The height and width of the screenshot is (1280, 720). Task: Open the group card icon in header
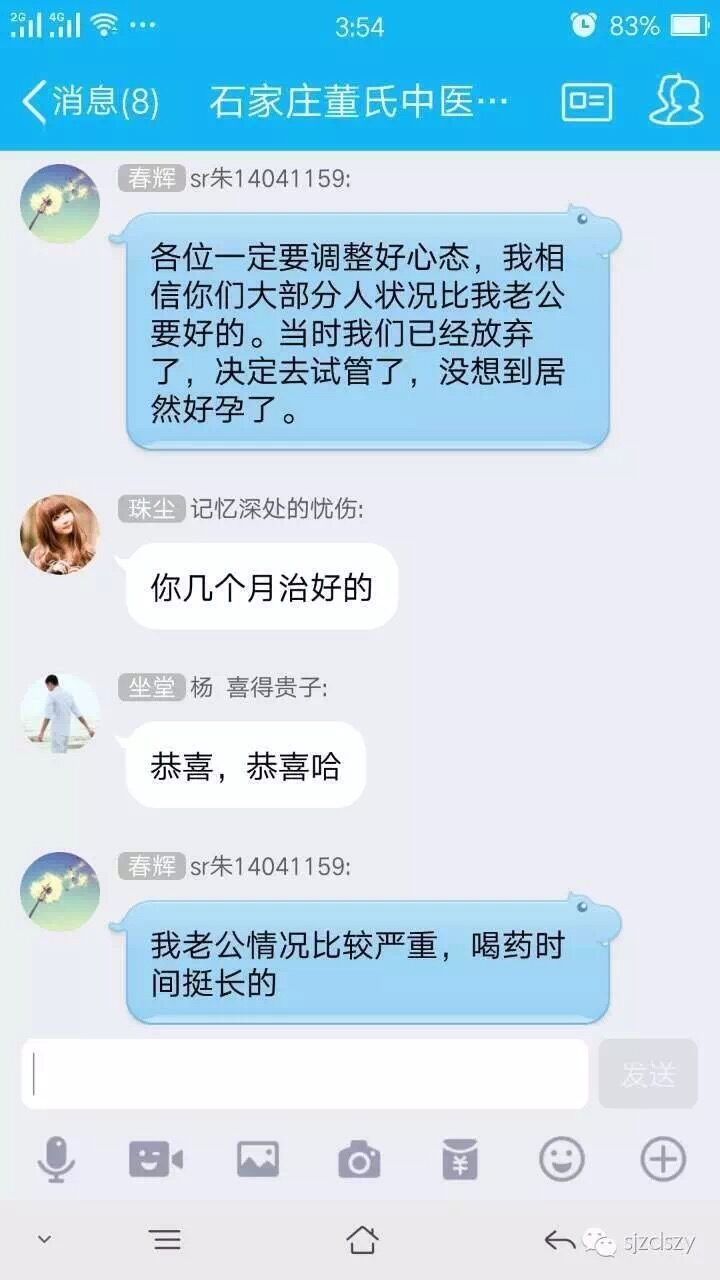pyautogui.click(x=587, y=101)
